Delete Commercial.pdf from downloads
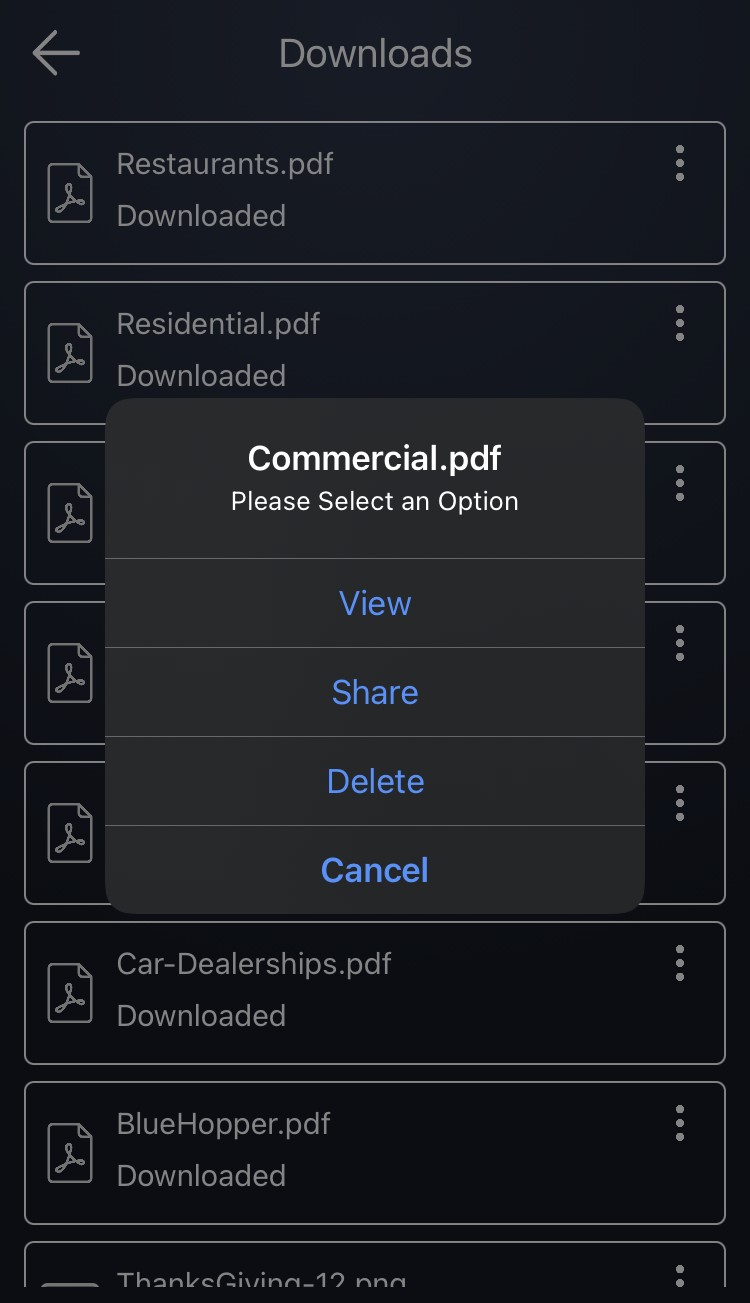Image resolution: width=750 pixels, height=1303 pixels. pos(375,781)
